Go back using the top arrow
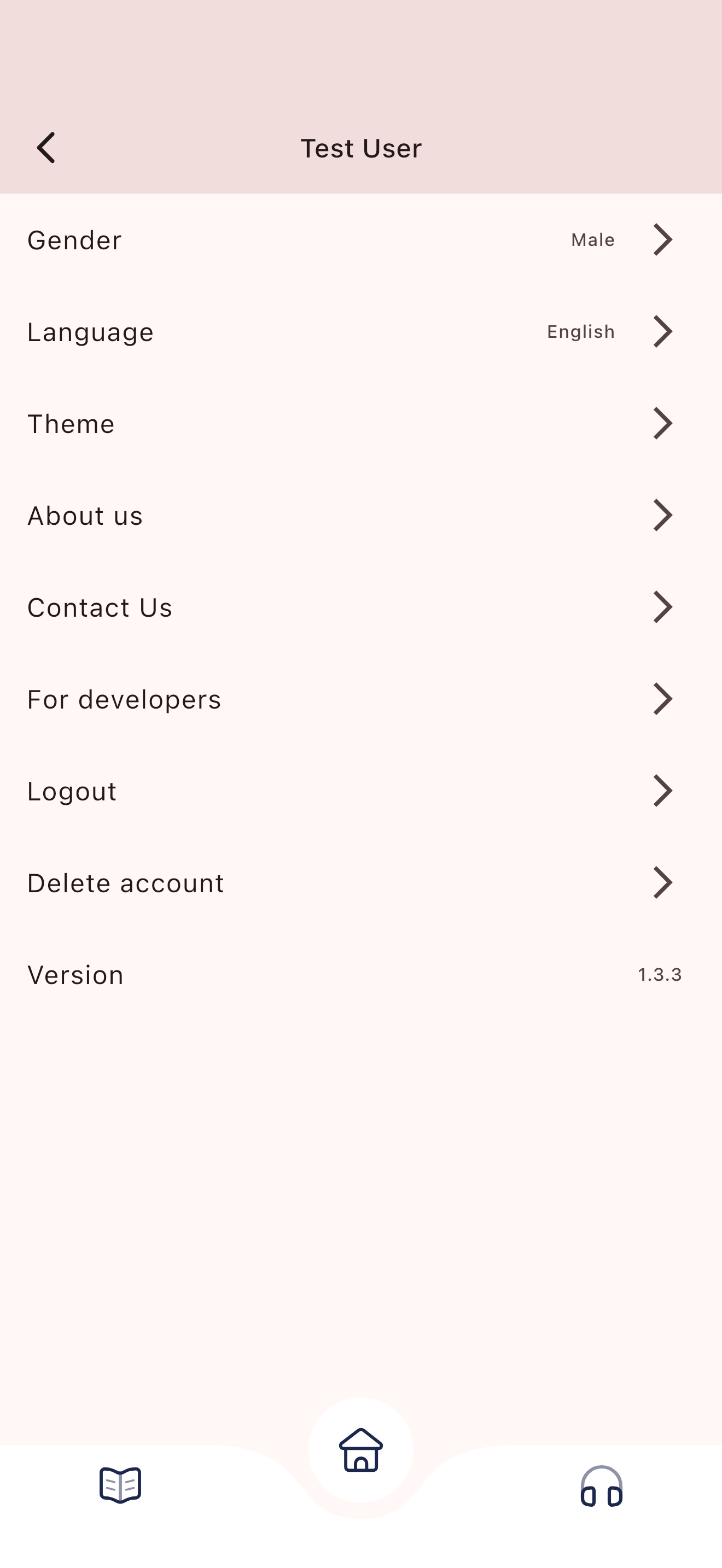 coord(46,148)
